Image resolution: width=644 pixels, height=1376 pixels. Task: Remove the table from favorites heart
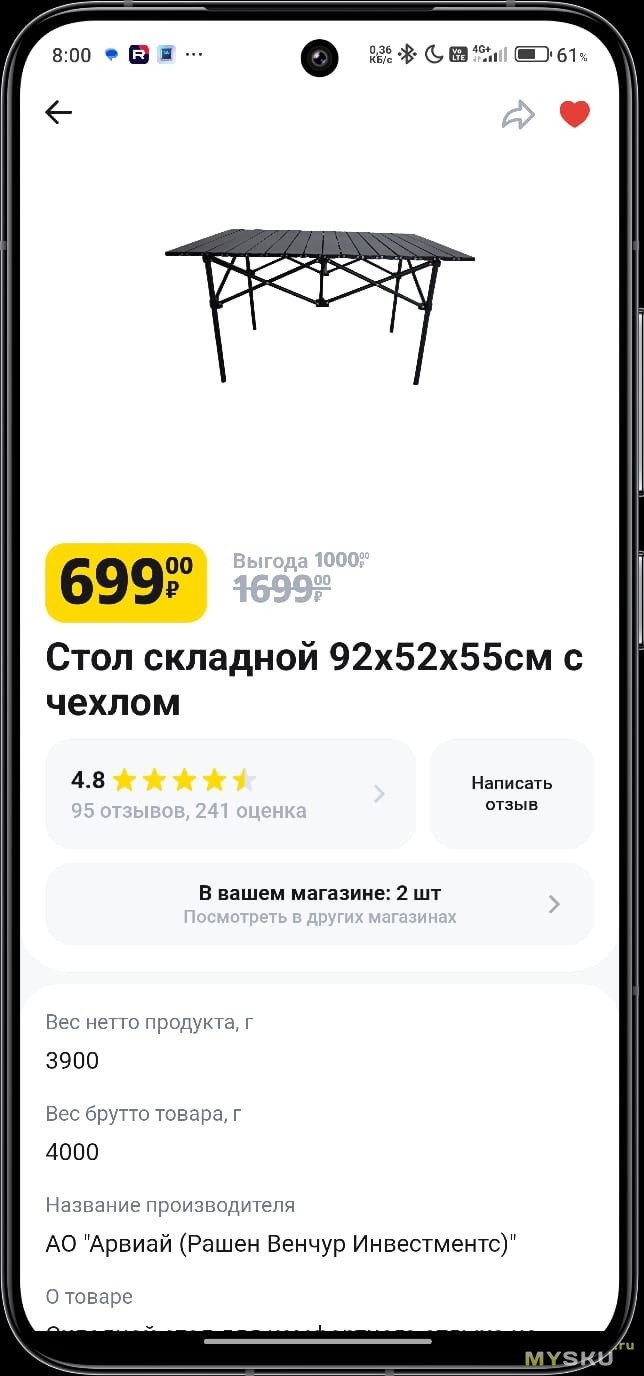coord(574,115)
